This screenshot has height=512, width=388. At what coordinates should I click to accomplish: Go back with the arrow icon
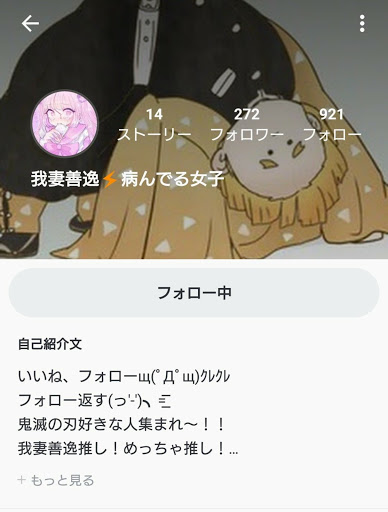click(x=30, y=23)
